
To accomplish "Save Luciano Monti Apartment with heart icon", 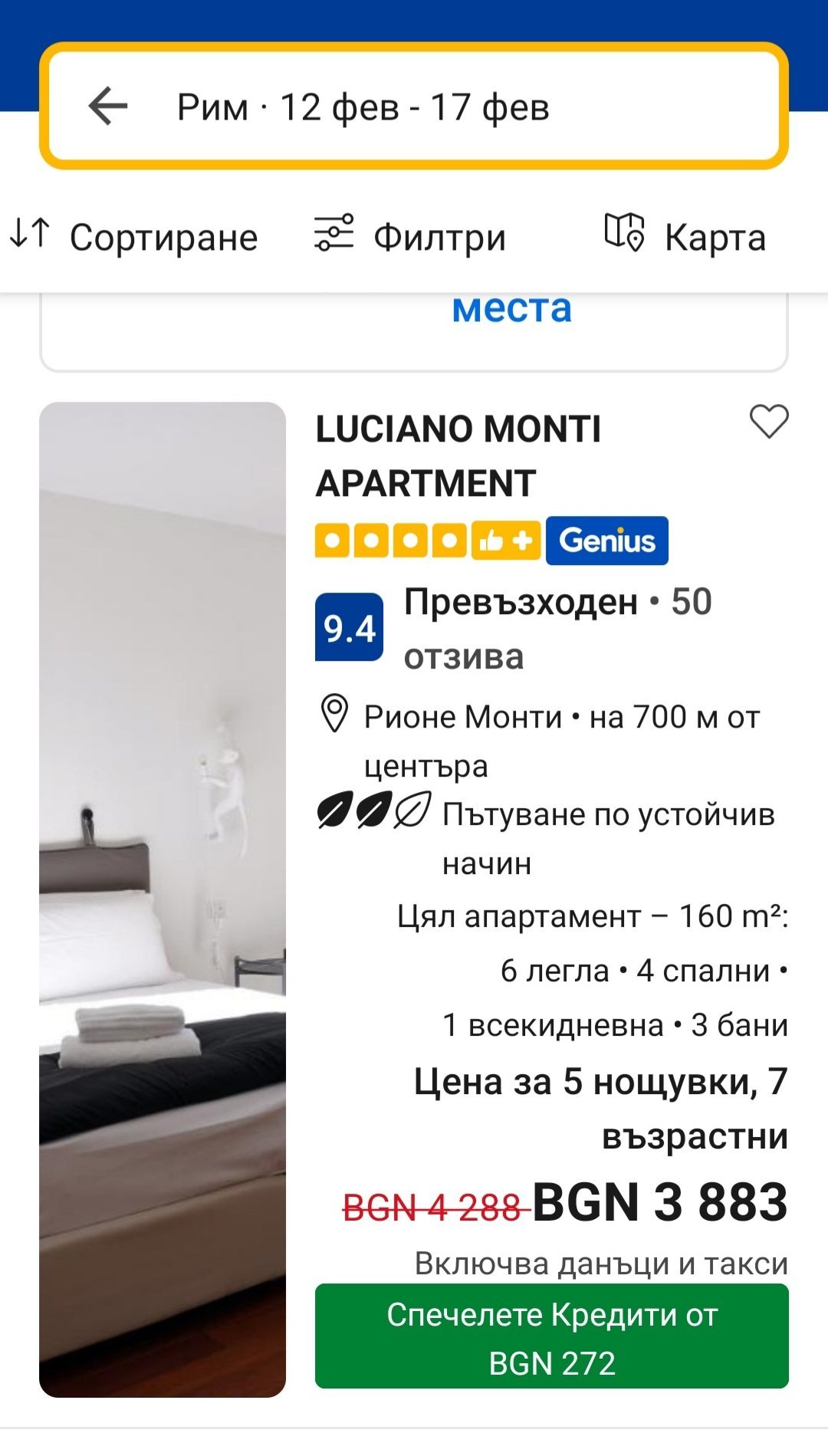I will [x=768, y=421].
